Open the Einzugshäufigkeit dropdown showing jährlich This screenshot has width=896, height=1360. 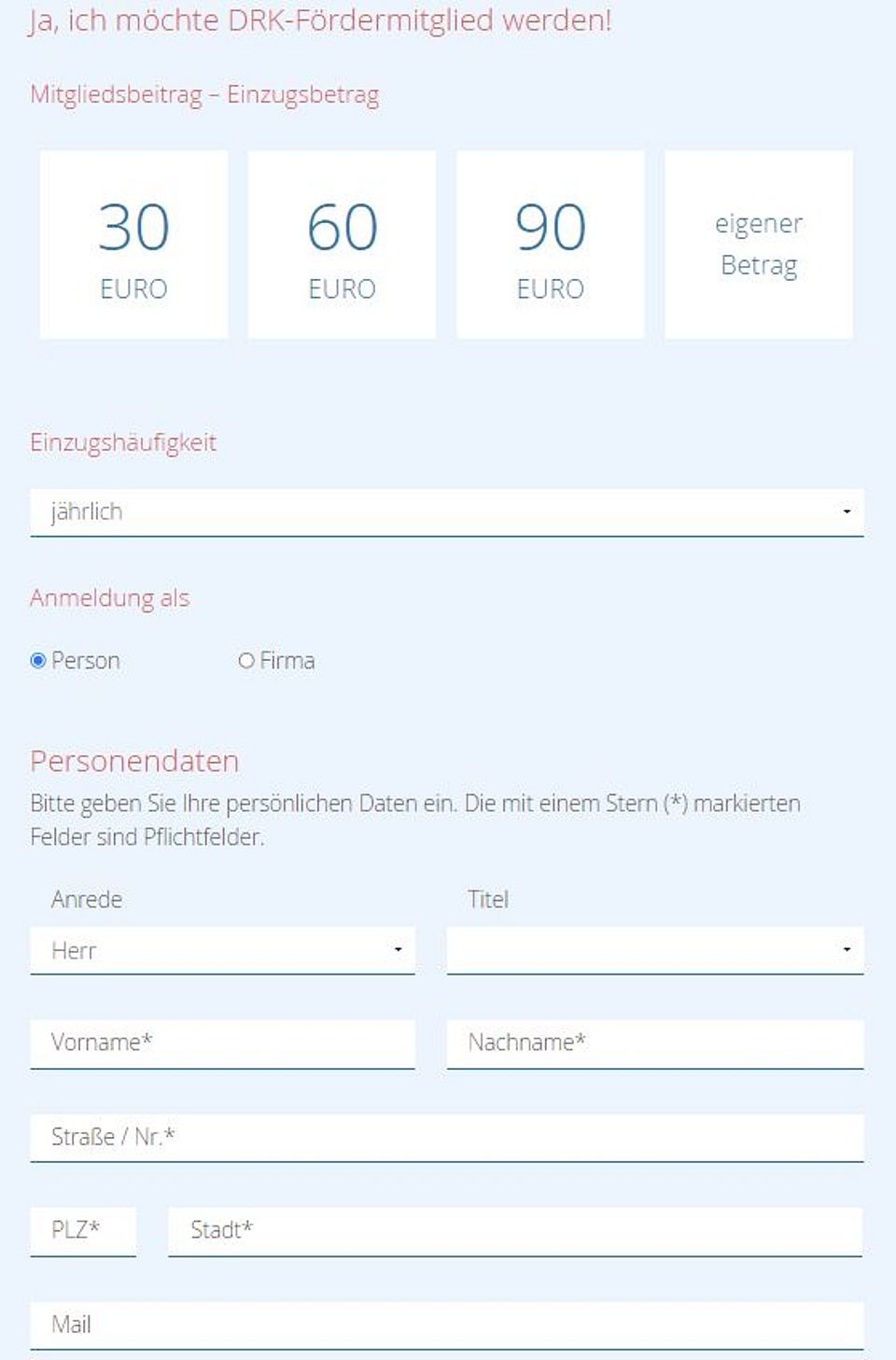pos(446,512)
